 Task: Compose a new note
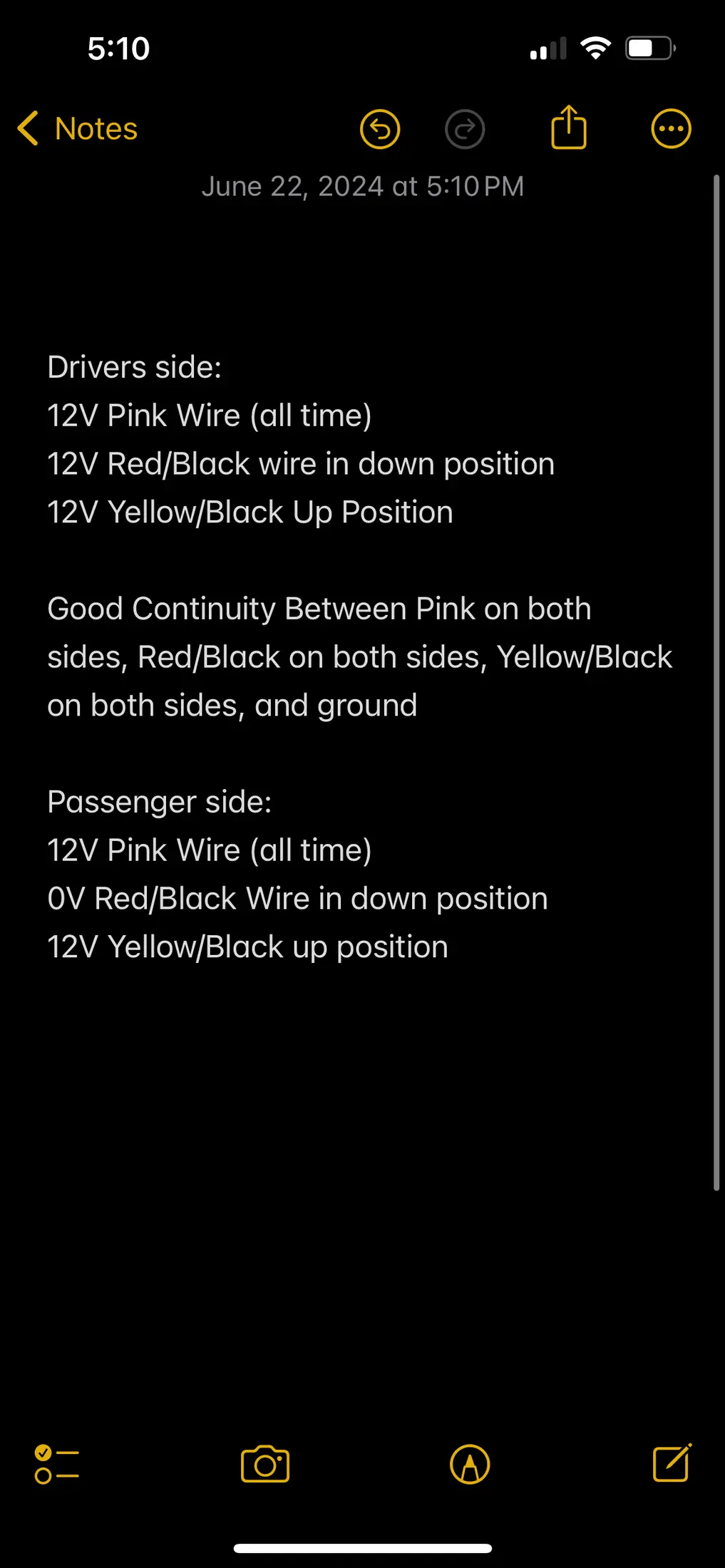[x=672, y=1463]
